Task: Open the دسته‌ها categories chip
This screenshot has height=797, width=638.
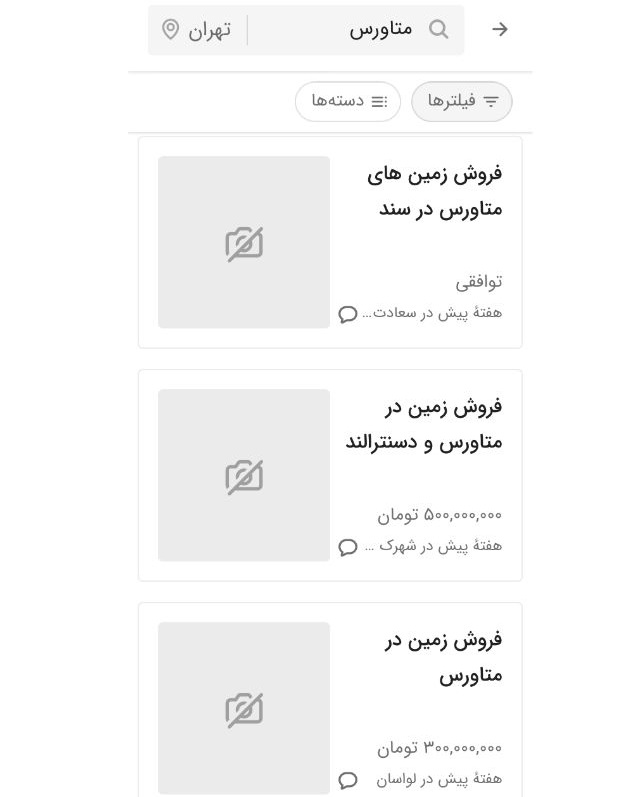Action: (x=347, y=102)
